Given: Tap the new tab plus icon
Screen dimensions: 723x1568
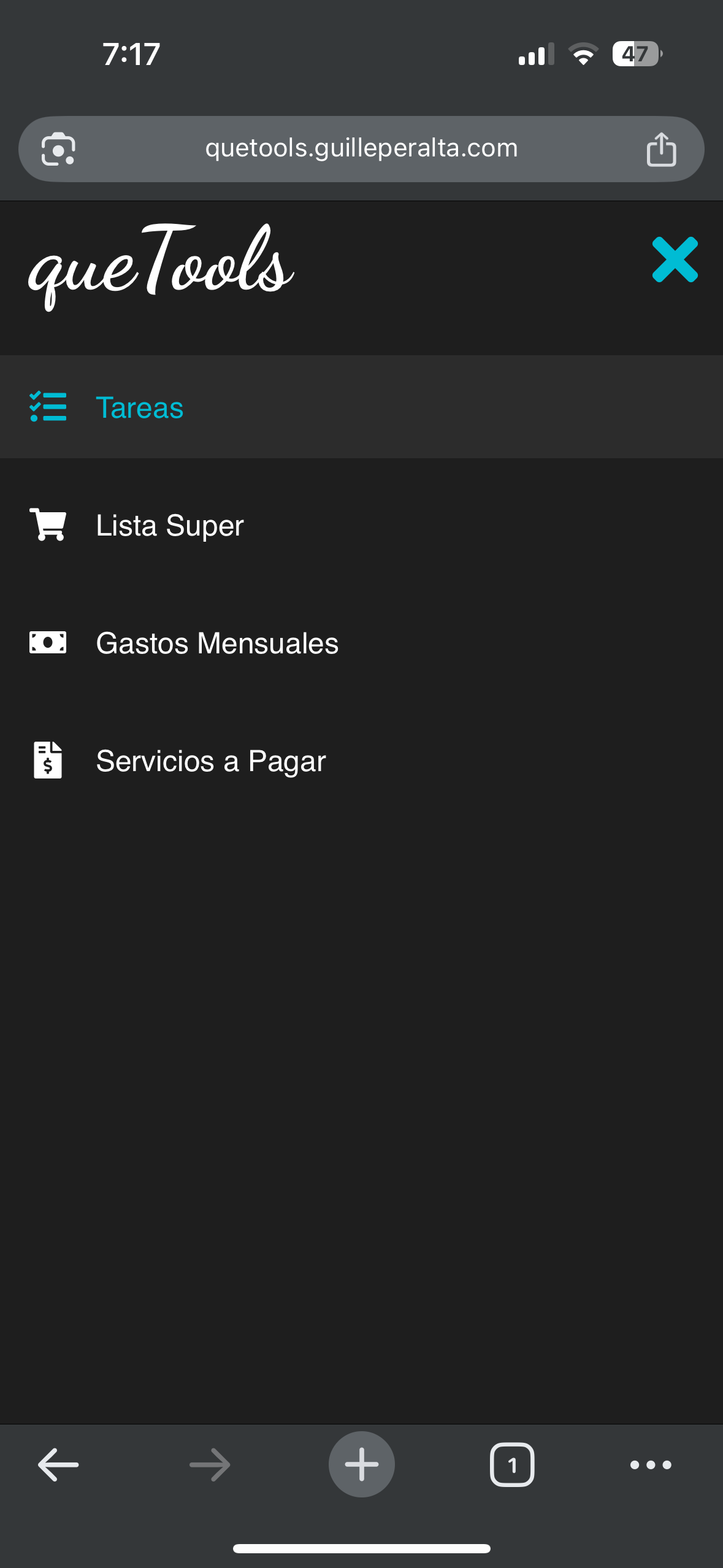Looking at the screenshot, I should [x=361, y=1465].
